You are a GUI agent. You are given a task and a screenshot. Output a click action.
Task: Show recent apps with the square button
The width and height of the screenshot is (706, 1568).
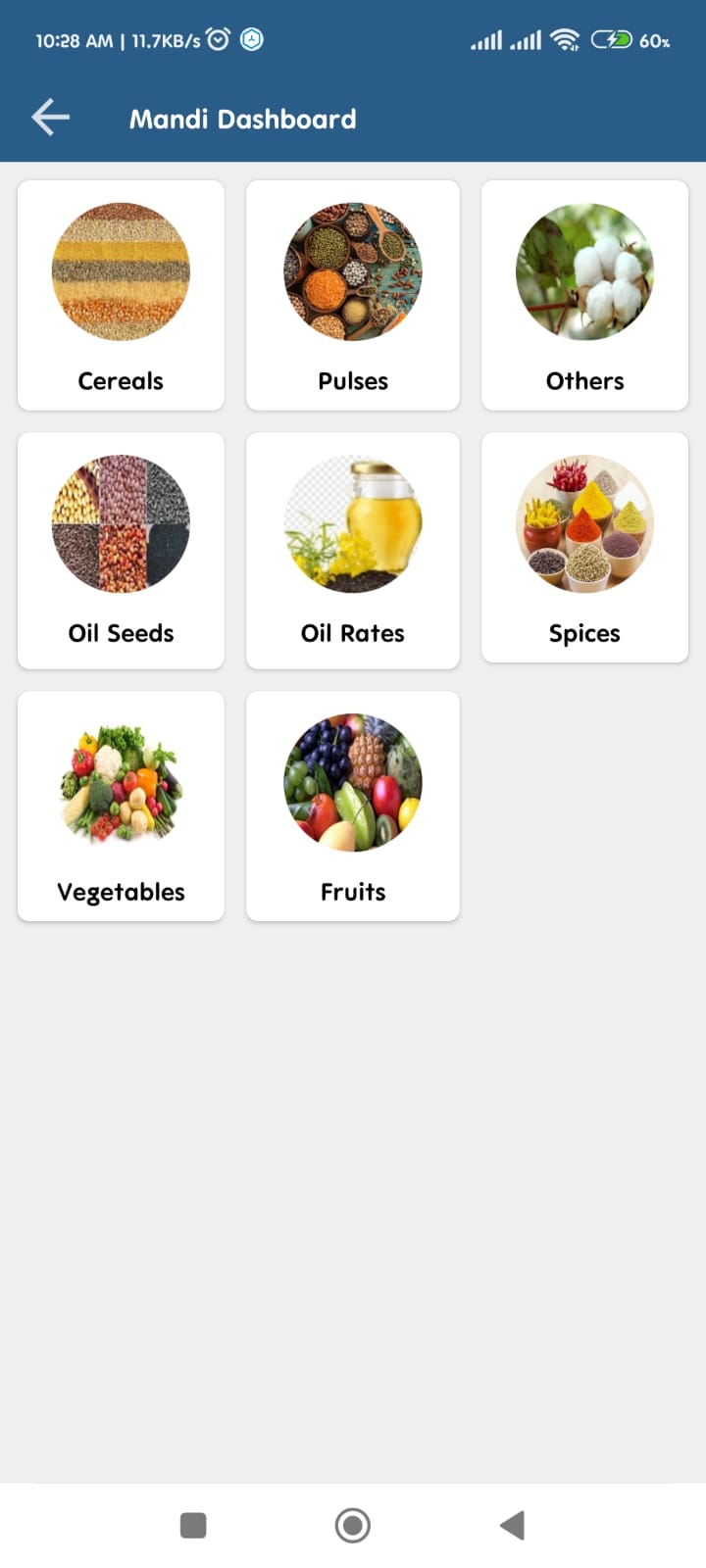[x=193, y=1525]
